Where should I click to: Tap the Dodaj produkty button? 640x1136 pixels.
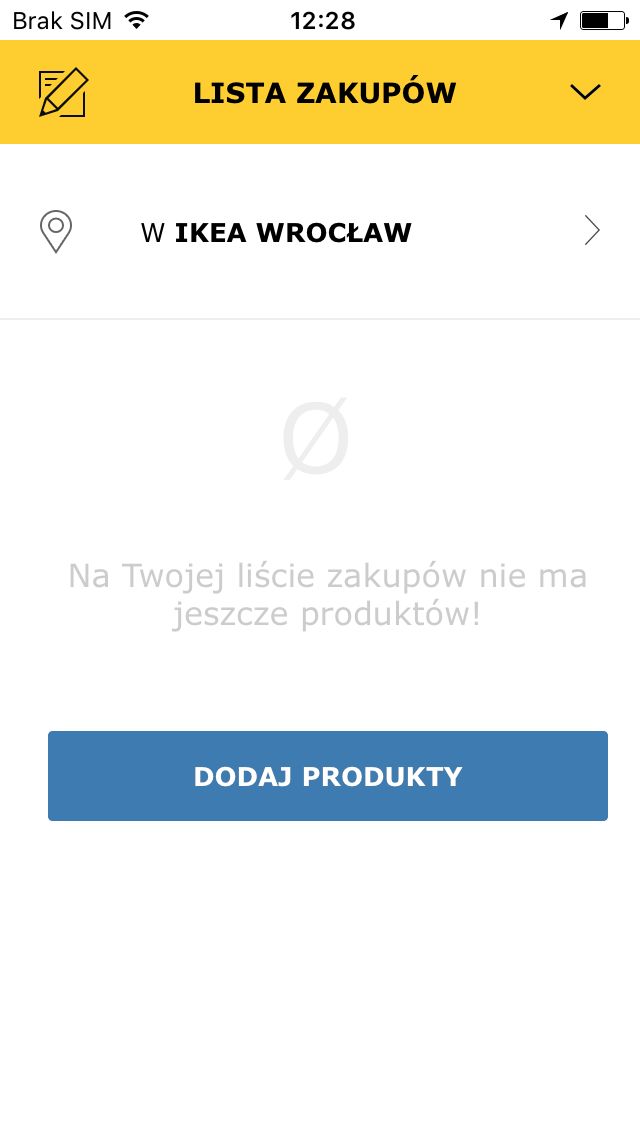(328, 776)
